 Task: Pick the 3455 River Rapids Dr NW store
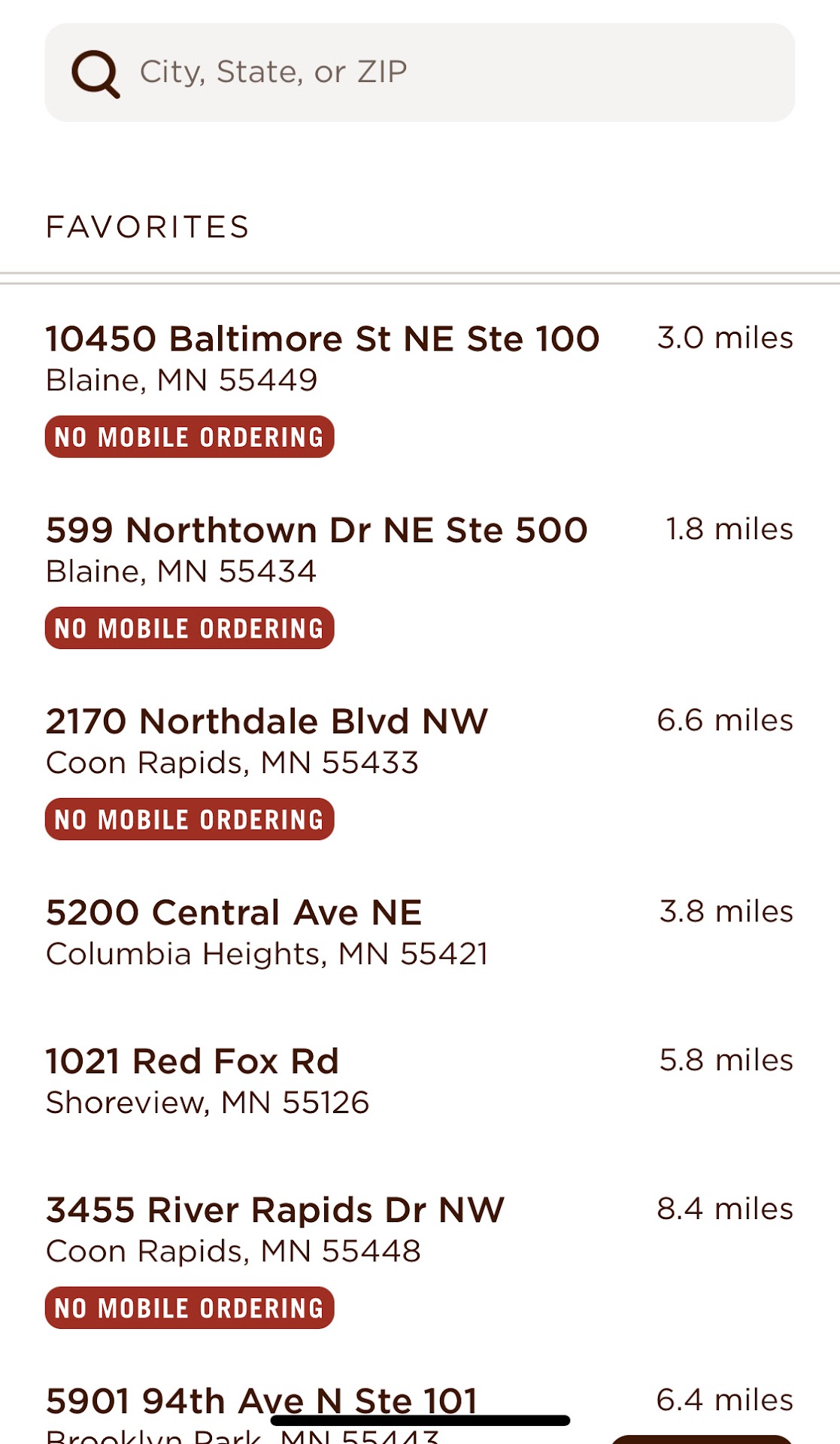coord(275,1211)
